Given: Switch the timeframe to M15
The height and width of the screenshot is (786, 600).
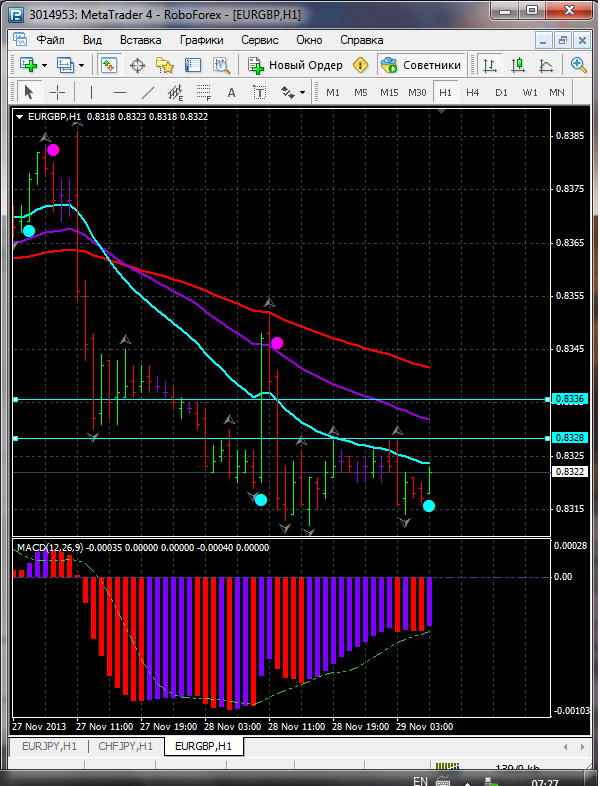Looking at the screenshot, I should [x=389, y=92].
